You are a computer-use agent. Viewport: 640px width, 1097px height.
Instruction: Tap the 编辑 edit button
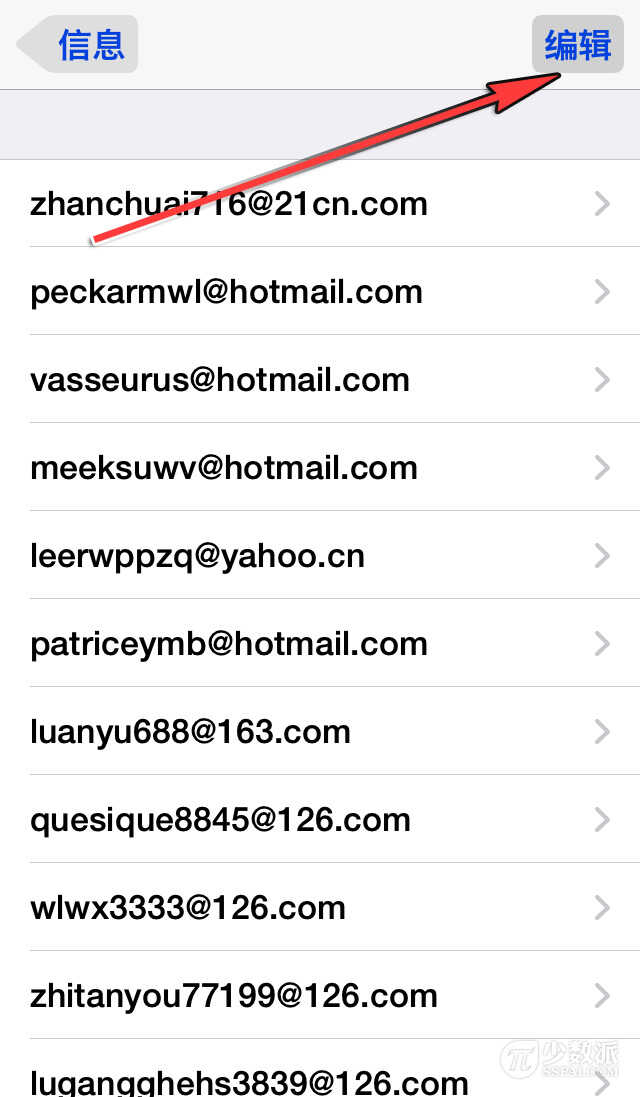(x=577, y=45)
